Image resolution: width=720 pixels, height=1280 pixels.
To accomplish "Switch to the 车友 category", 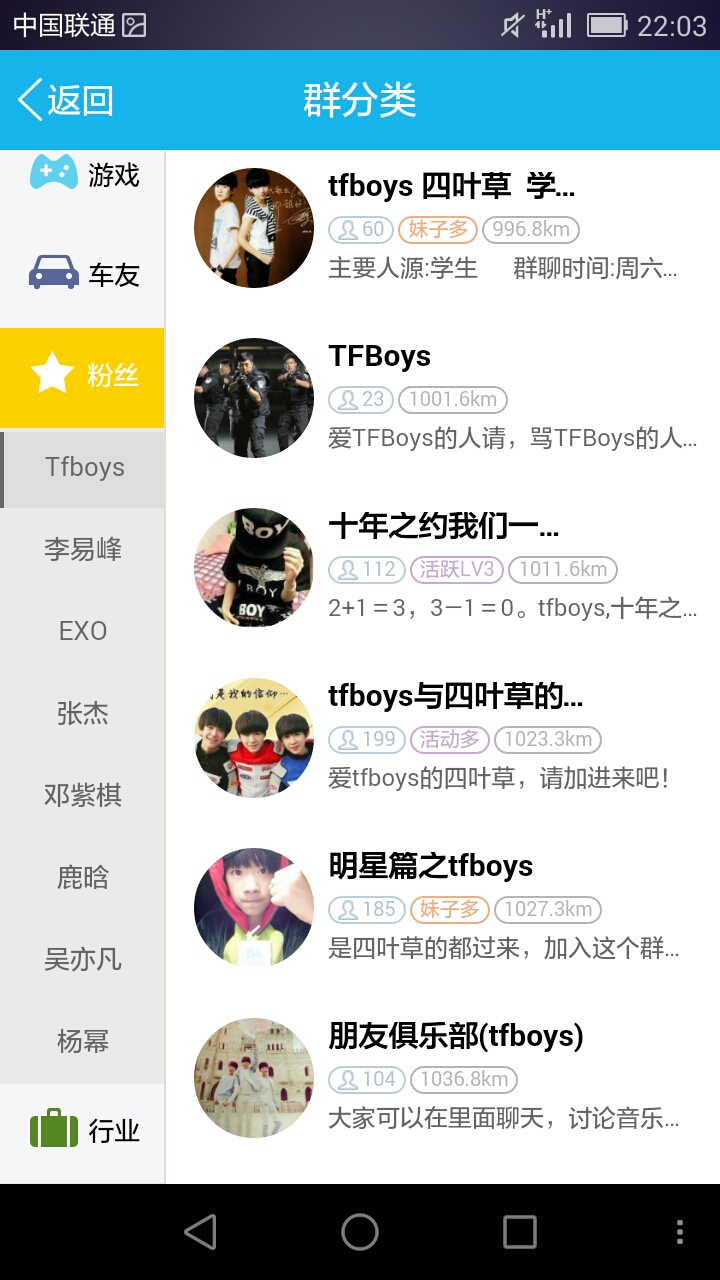I will (84, 275).
